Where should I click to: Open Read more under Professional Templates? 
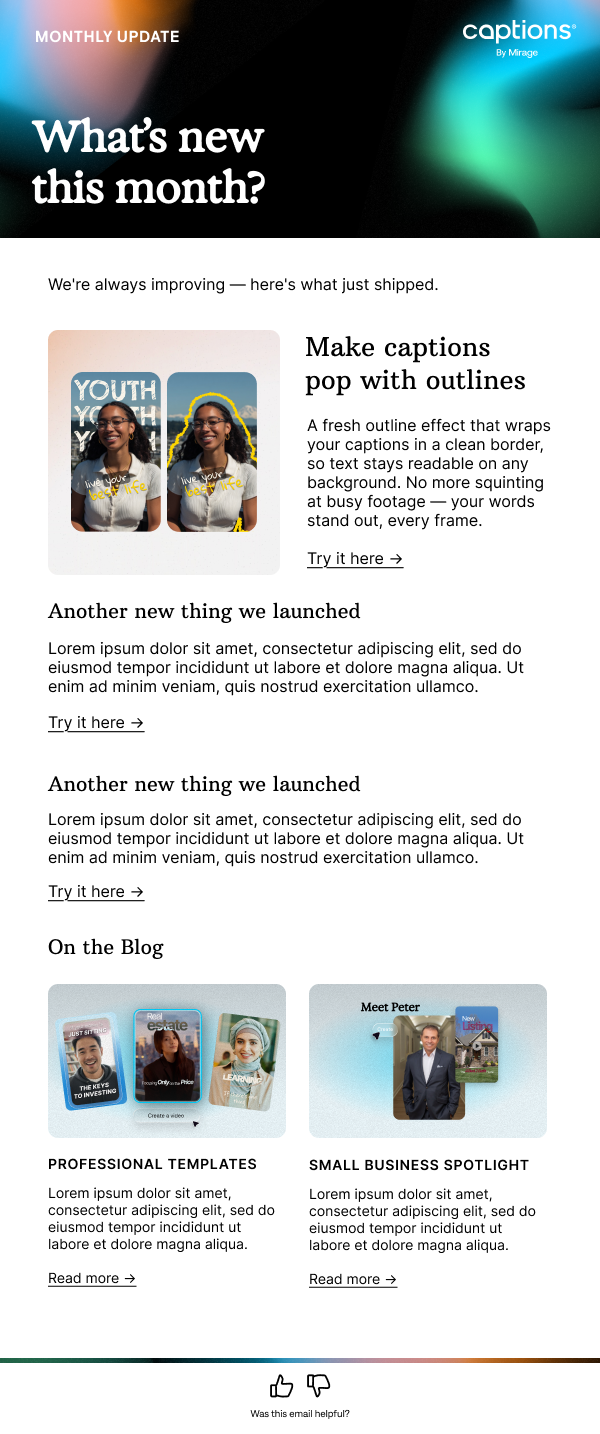pyautogui.click(x=92, y=1278)
